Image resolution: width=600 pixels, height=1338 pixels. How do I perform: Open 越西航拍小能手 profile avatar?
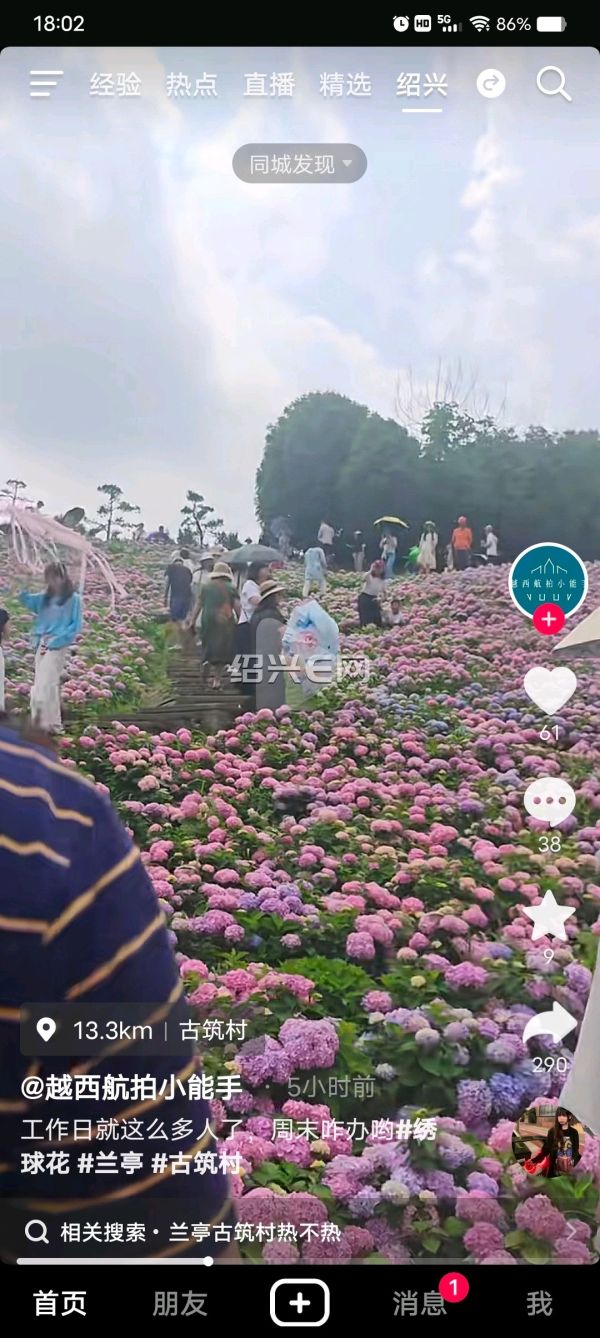[x=548, y=581]
